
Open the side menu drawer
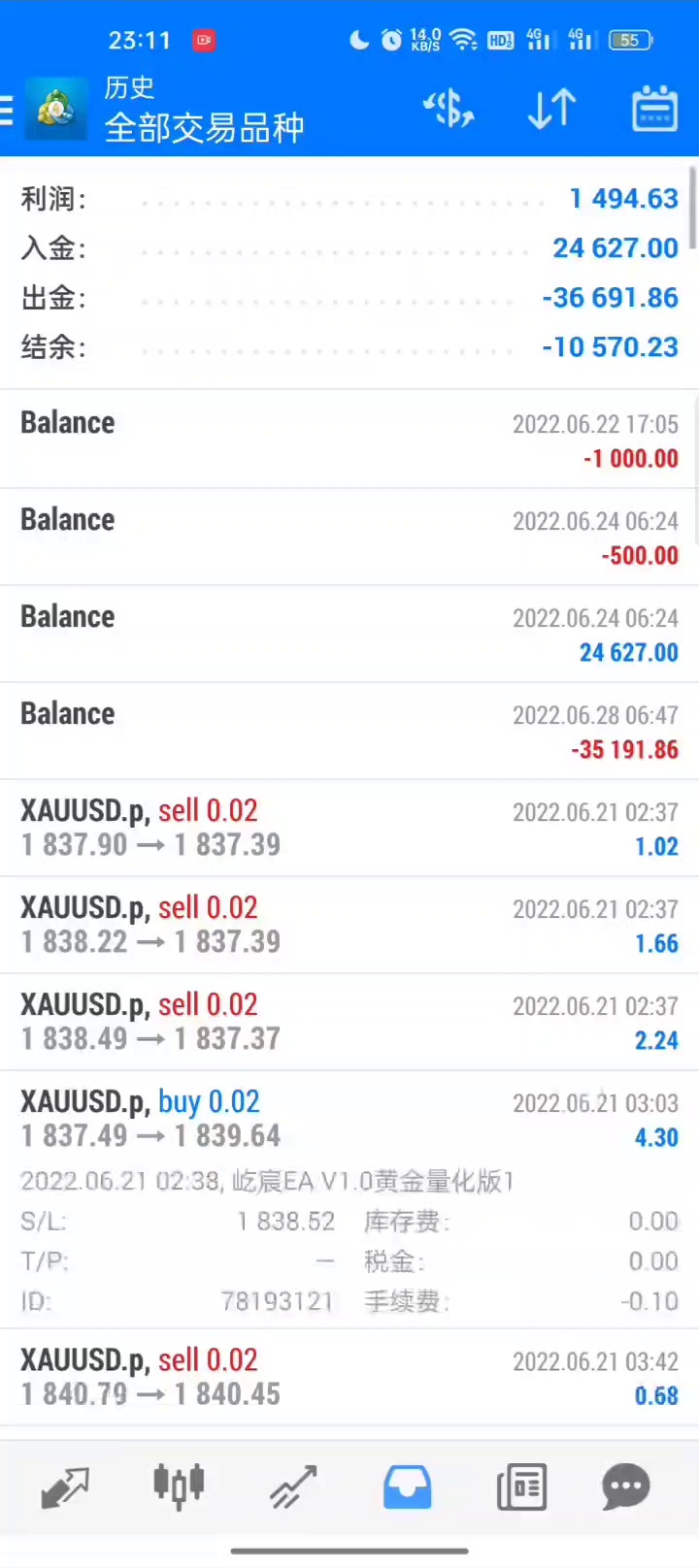coord(8,111)
